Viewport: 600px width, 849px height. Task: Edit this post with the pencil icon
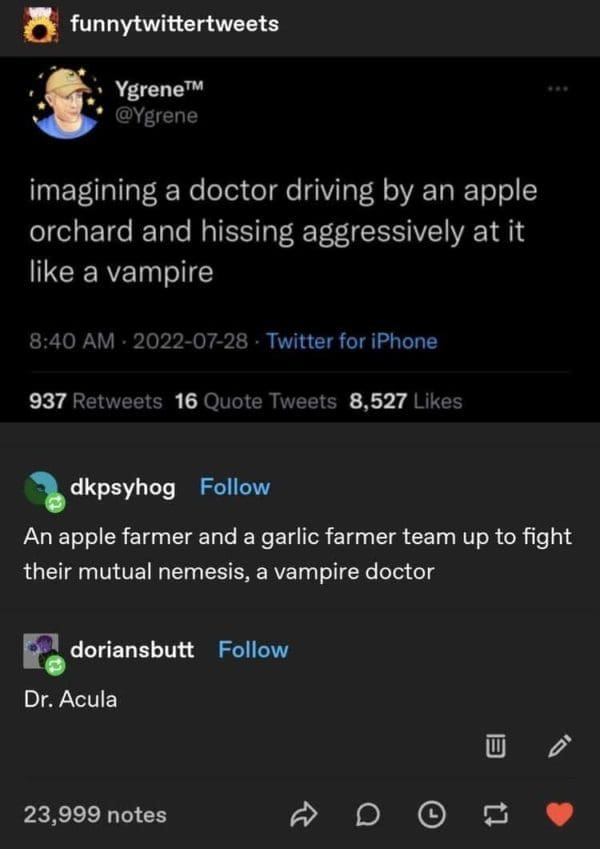pos(561,744)
